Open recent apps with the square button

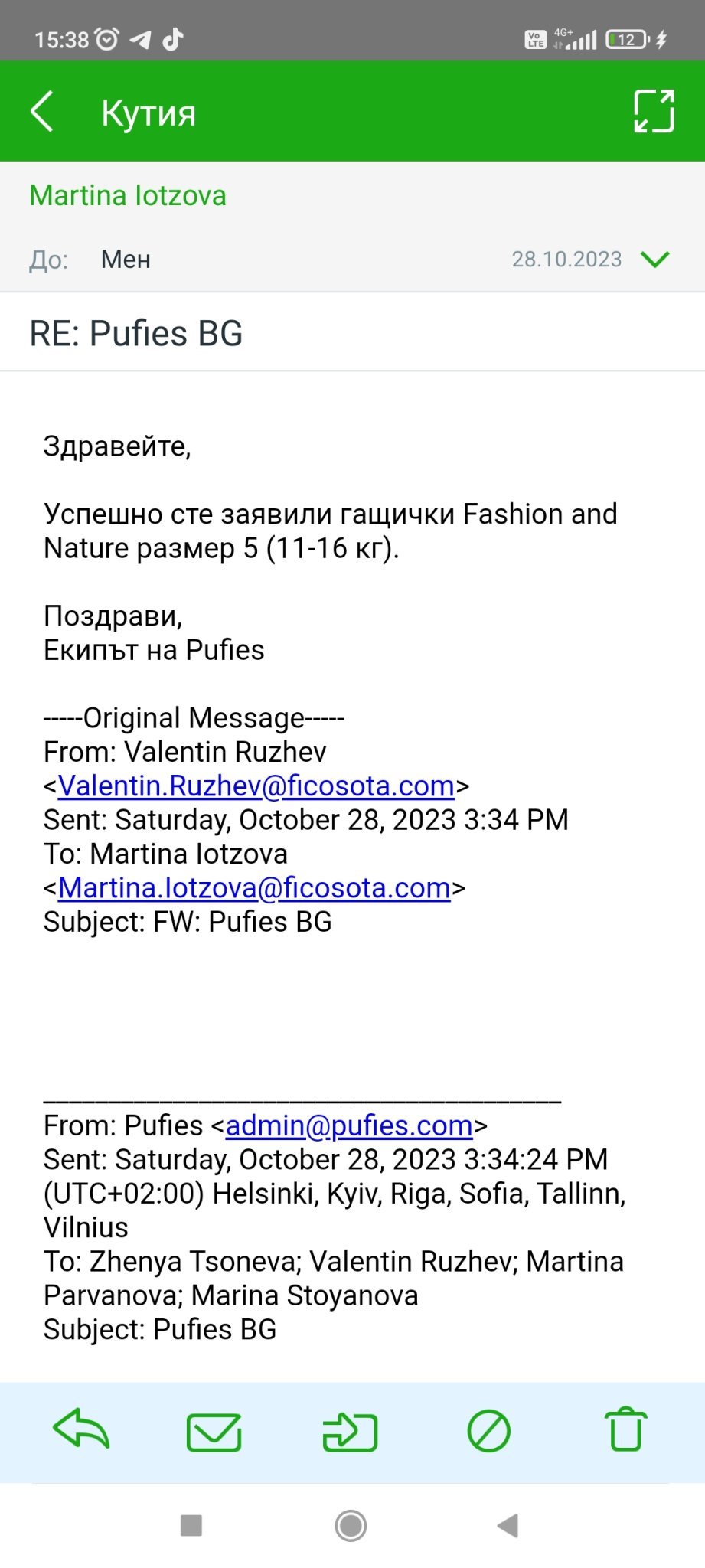191,1526
